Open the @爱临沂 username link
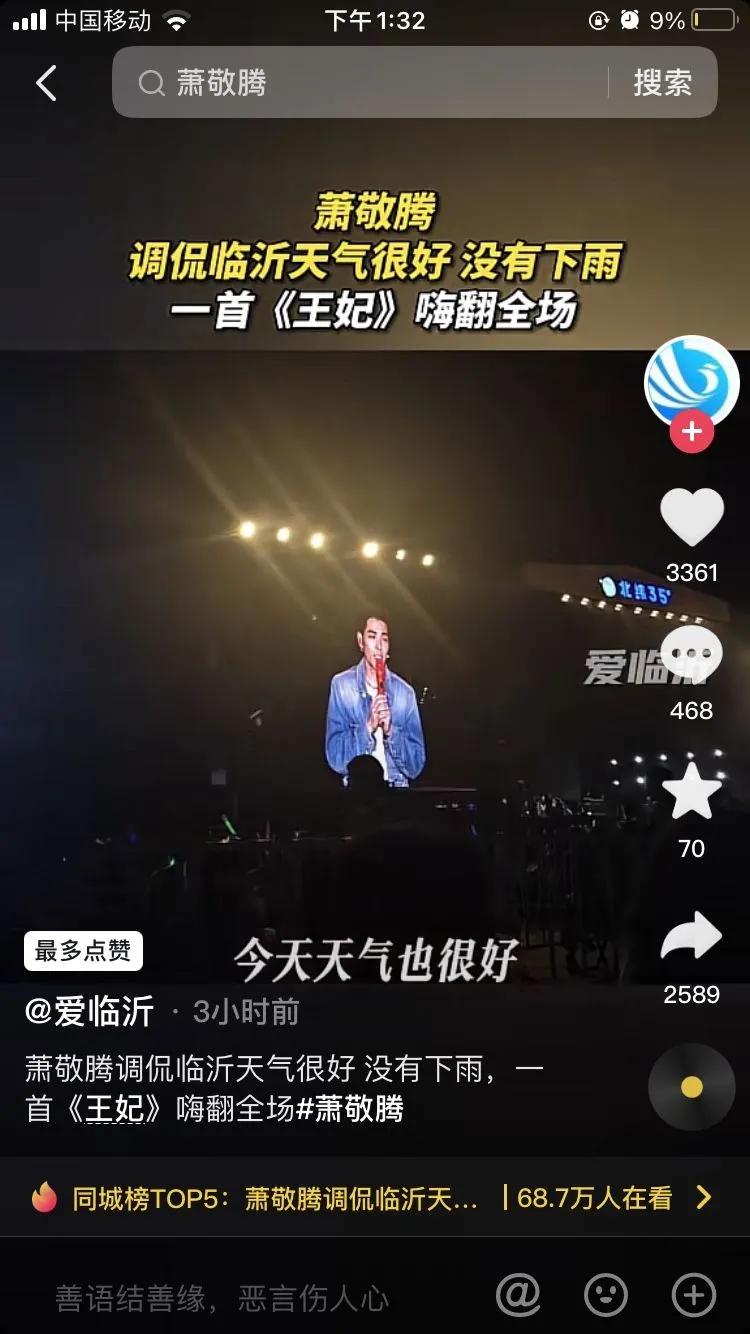 91,1011
